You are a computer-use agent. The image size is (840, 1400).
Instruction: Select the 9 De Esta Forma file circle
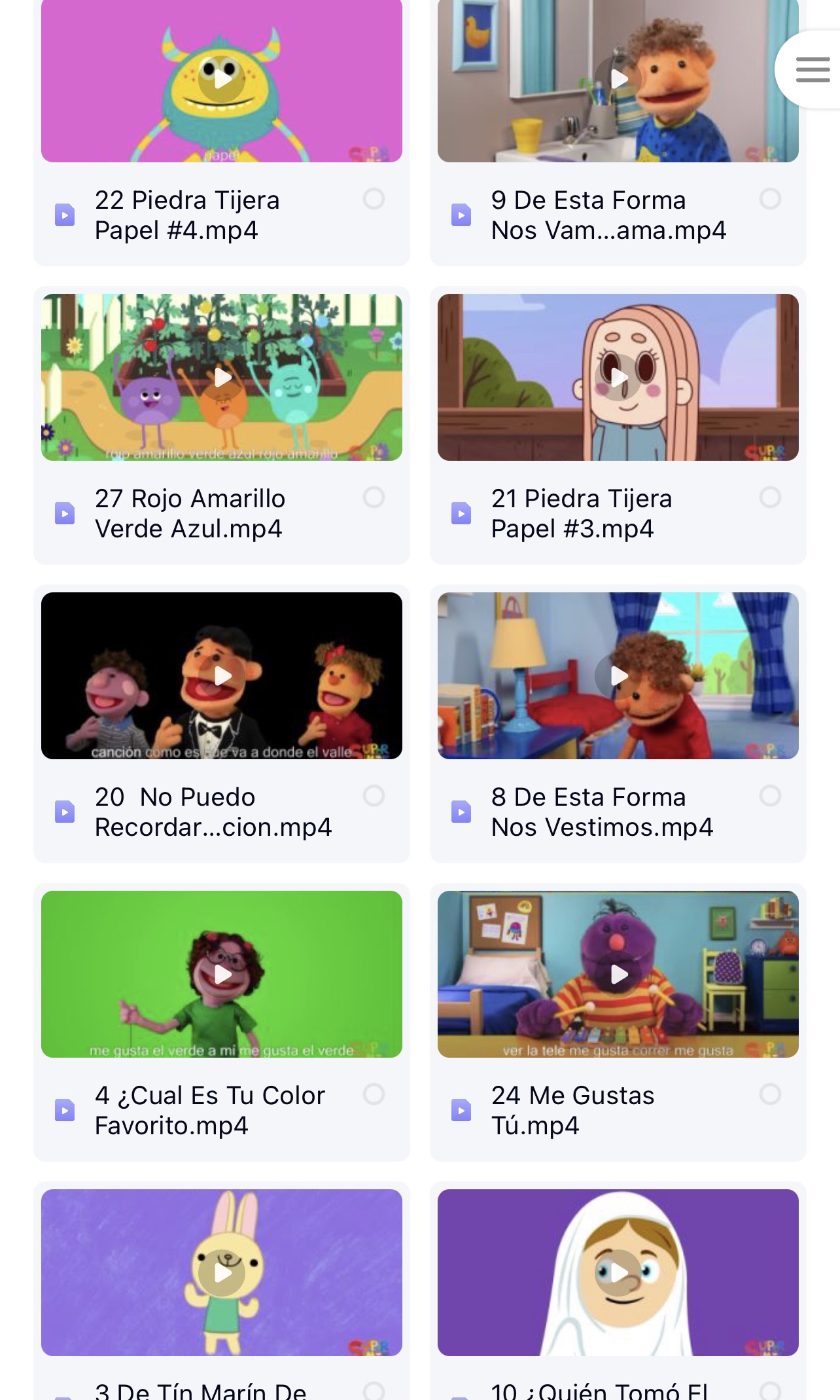tap(770, 199)
